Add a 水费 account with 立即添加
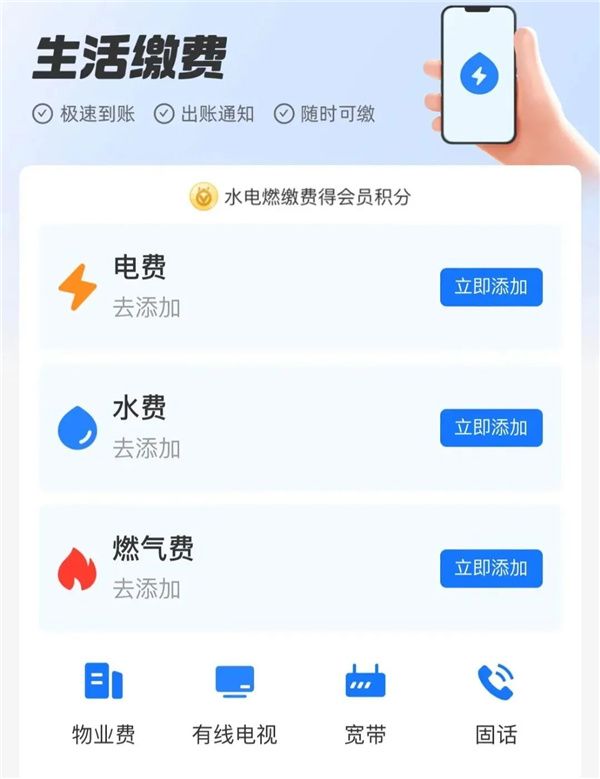The width and height of the screenshot is (600, 779). point(491,428)
